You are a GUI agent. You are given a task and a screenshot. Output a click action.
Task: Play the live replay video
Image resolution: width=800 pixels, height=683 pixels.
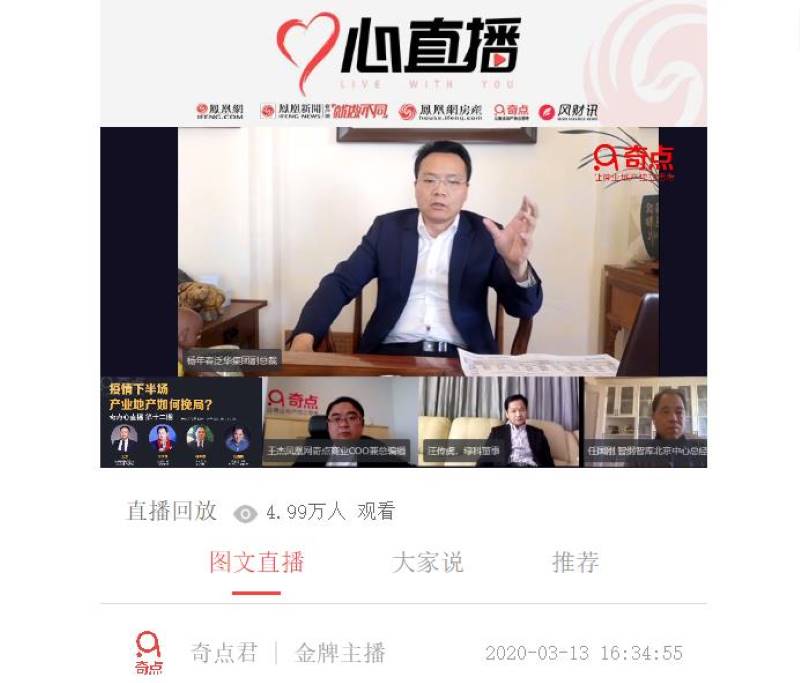(x=403, y=296)
